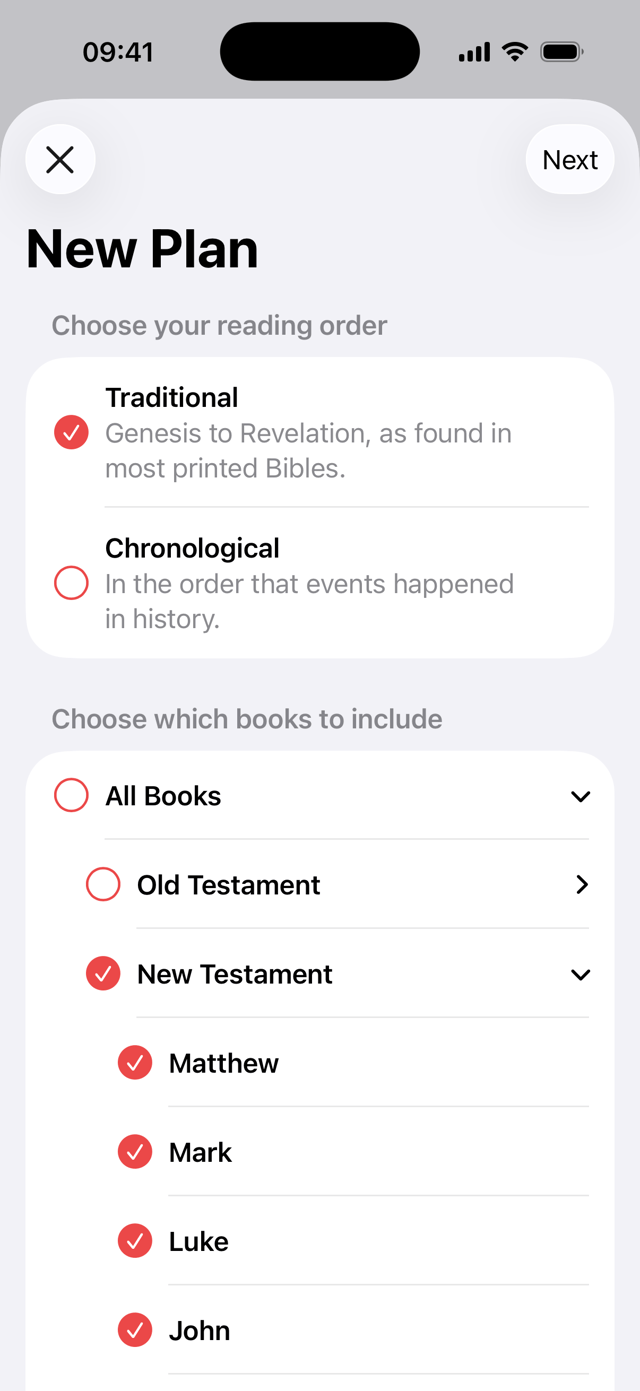Proceed with the Next button
Image resolution: width=640 pixels, height=1391 pixels.
tap(570, 160)
